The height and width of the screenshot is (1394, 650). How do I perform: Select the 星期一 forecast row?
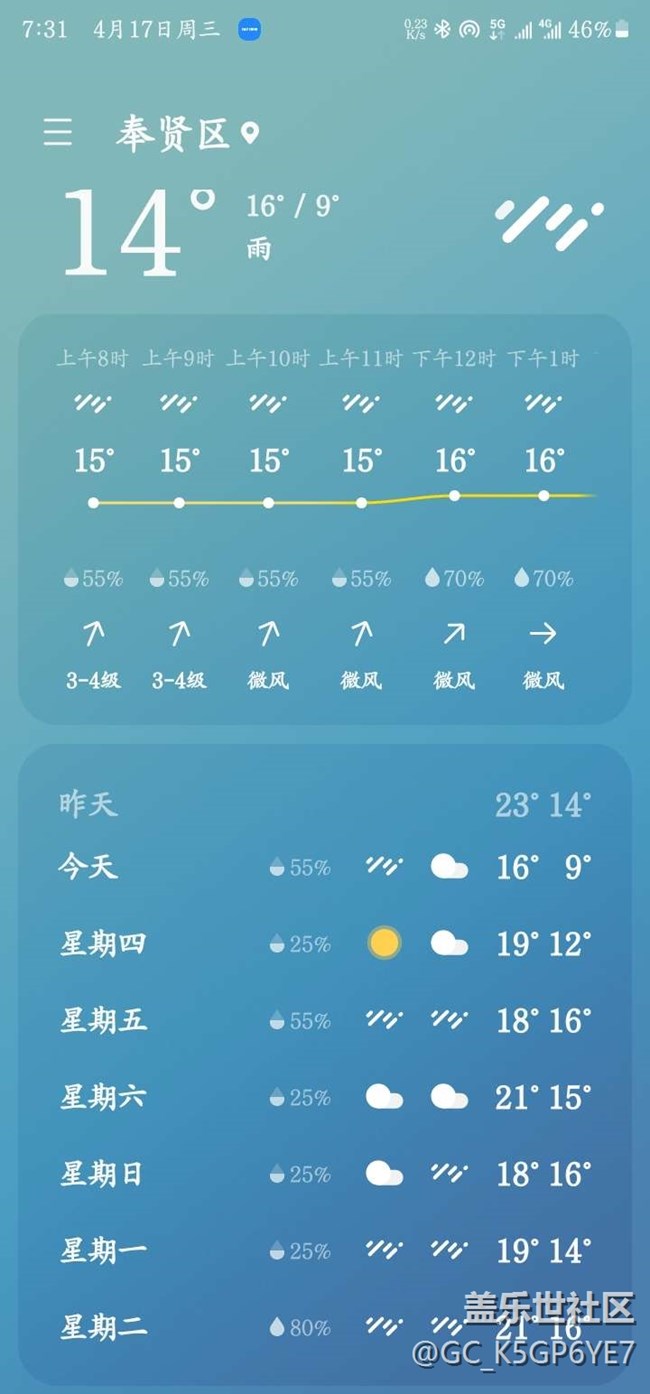[x=325, y=1251]
